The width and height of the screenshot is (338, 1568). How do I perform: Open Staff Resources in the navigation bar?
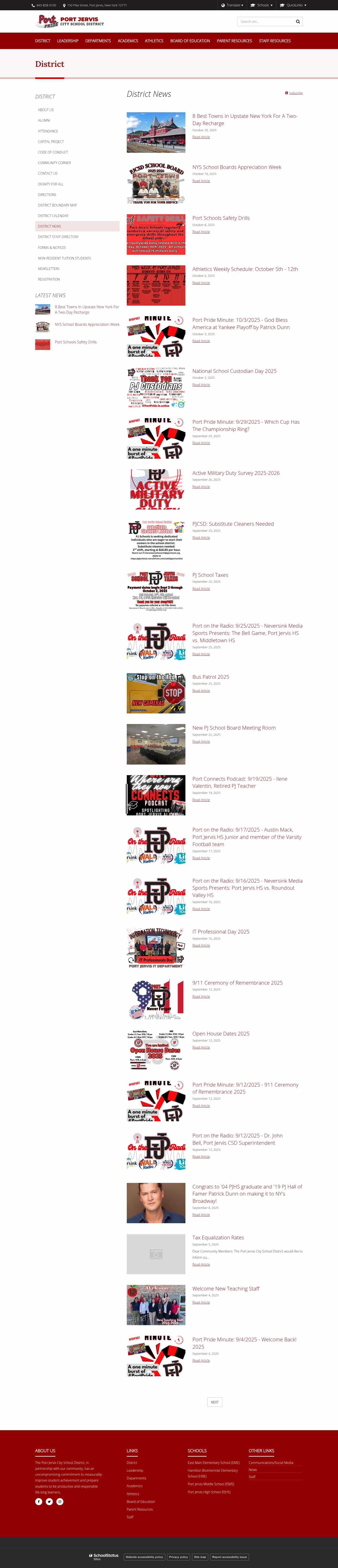tap(275, 41)
